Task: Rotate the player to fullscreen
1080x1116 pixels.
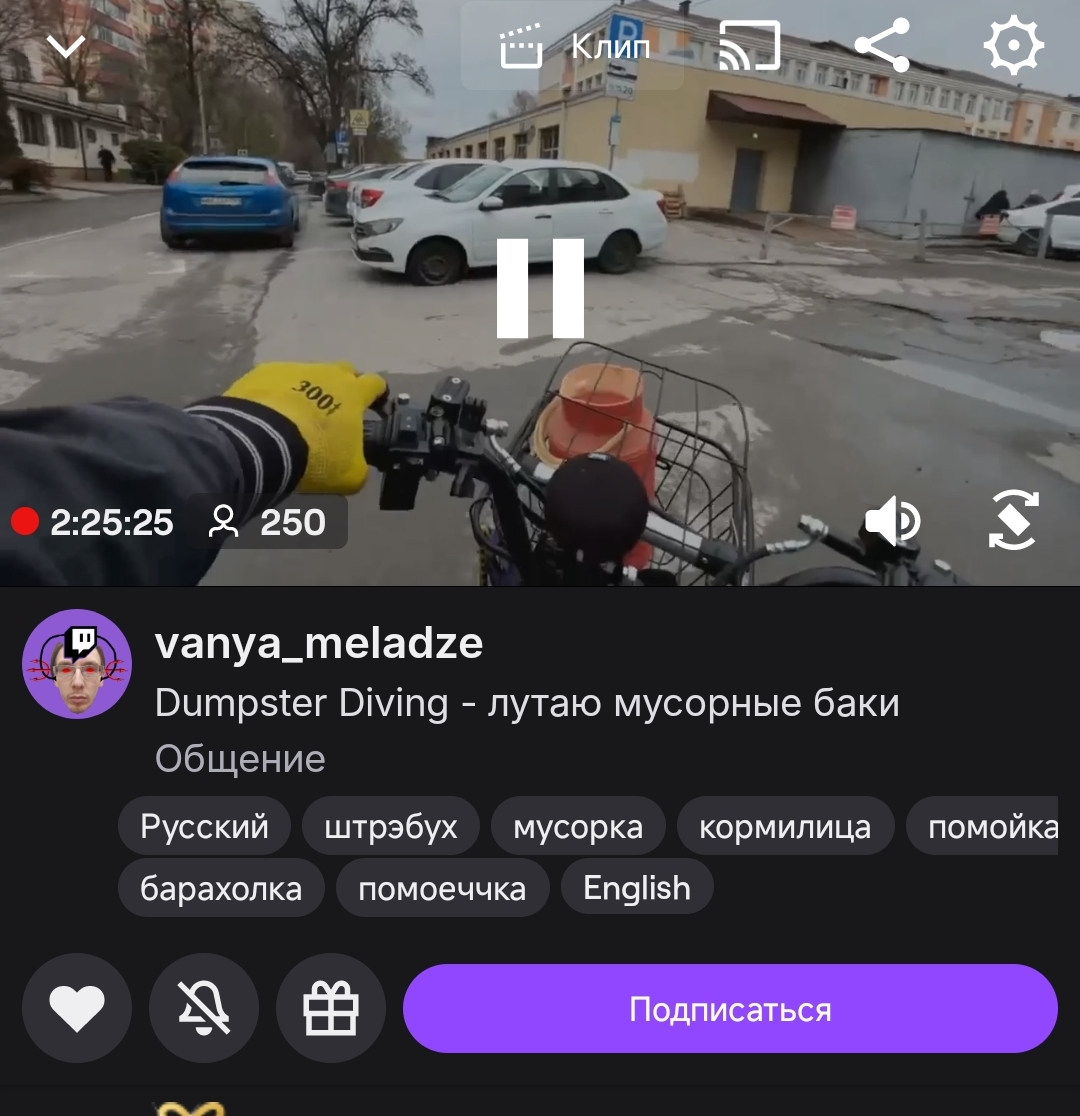Action: click(x=1013, y=522)
